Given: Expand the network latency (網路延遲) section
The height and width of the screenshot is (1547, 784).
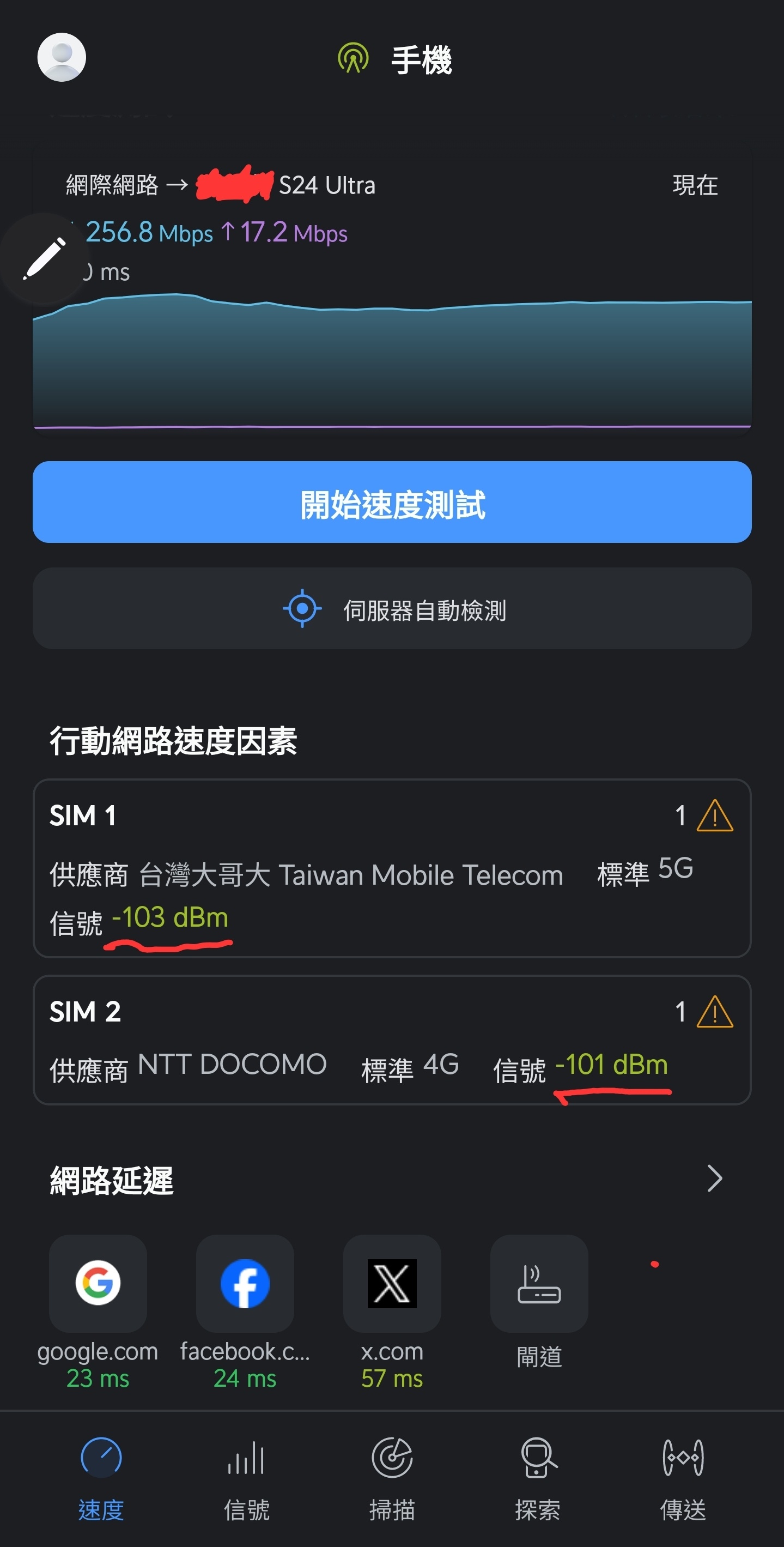Looking at the screenshot, I should tap(714, 1179).
